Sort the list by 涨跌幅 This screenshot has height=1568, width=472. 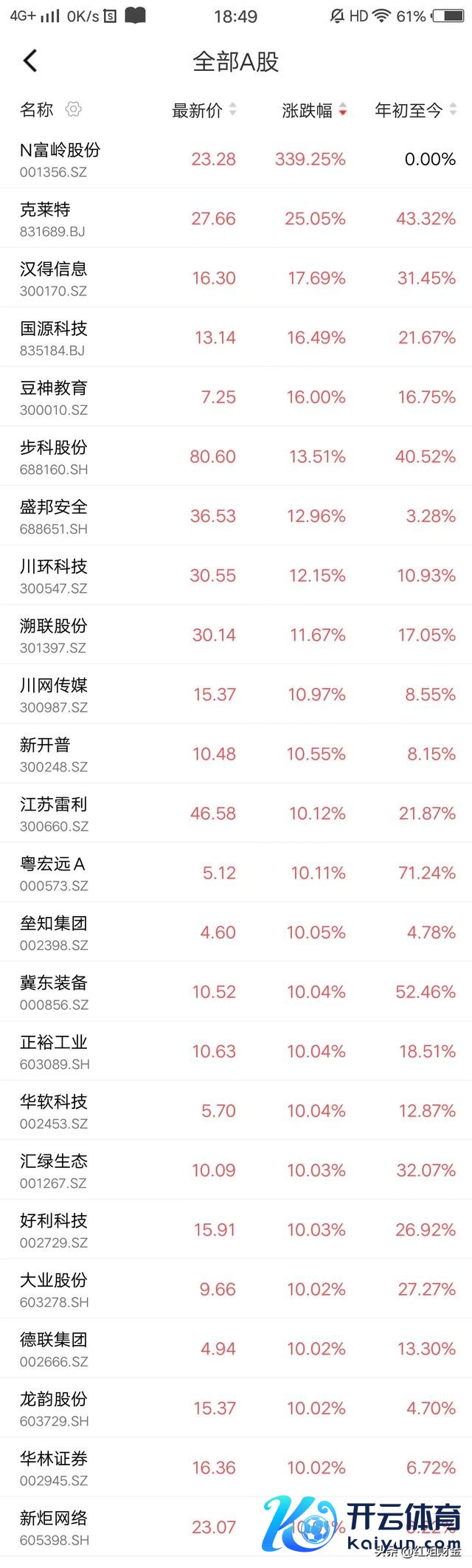[314, 111]
